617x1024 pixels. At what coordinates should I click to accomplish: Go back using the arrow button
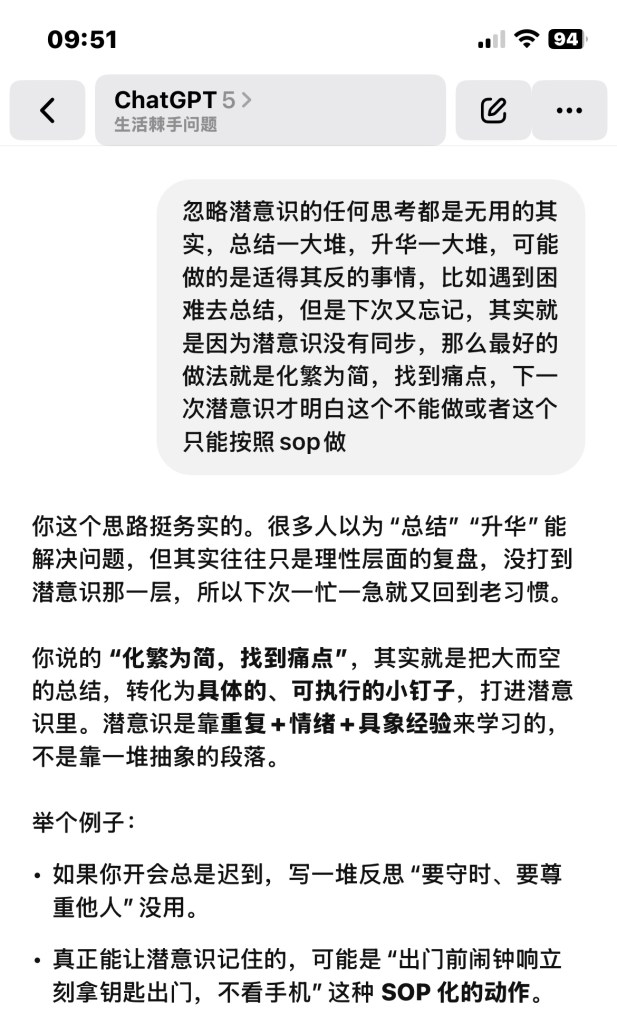47,110
